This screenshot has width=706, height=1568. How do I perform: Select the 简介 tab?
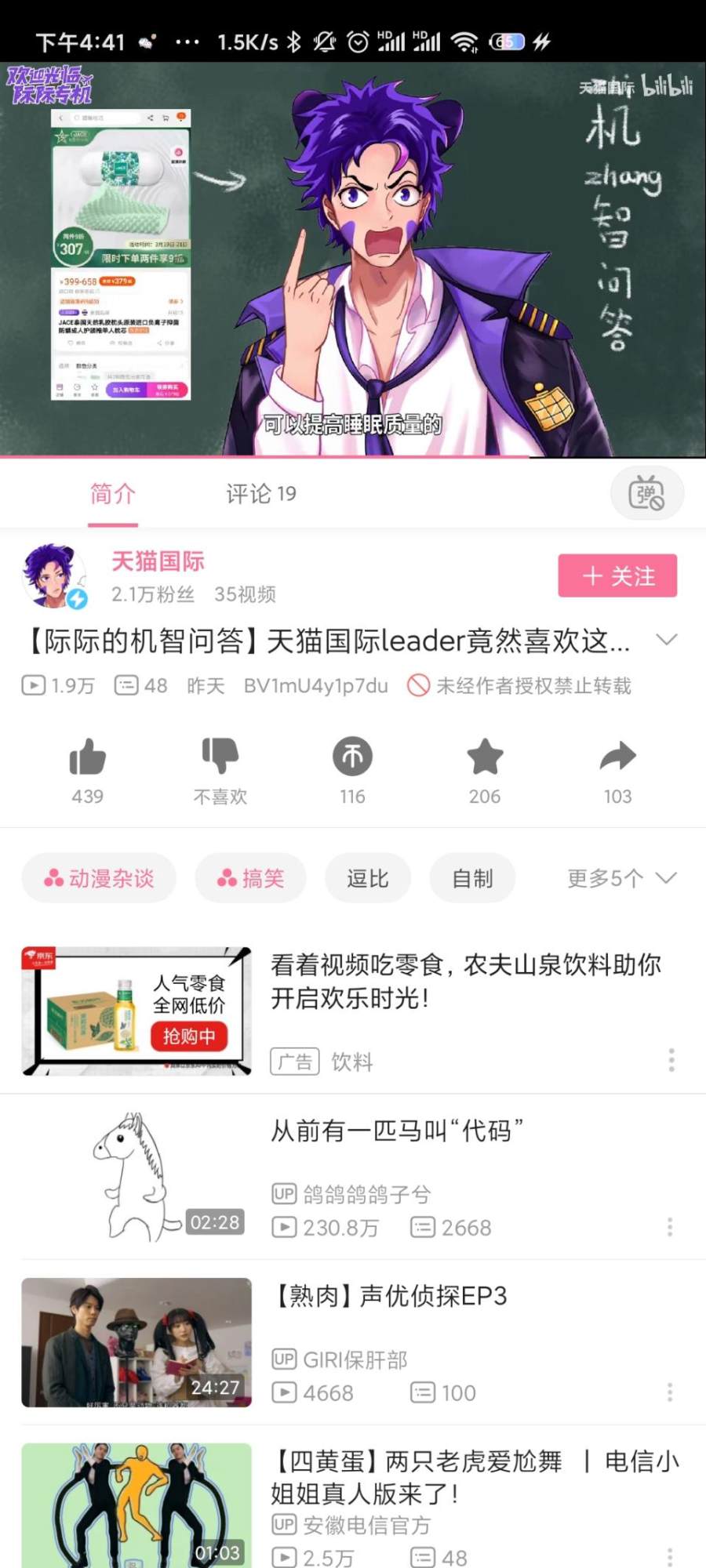point(113,494)
